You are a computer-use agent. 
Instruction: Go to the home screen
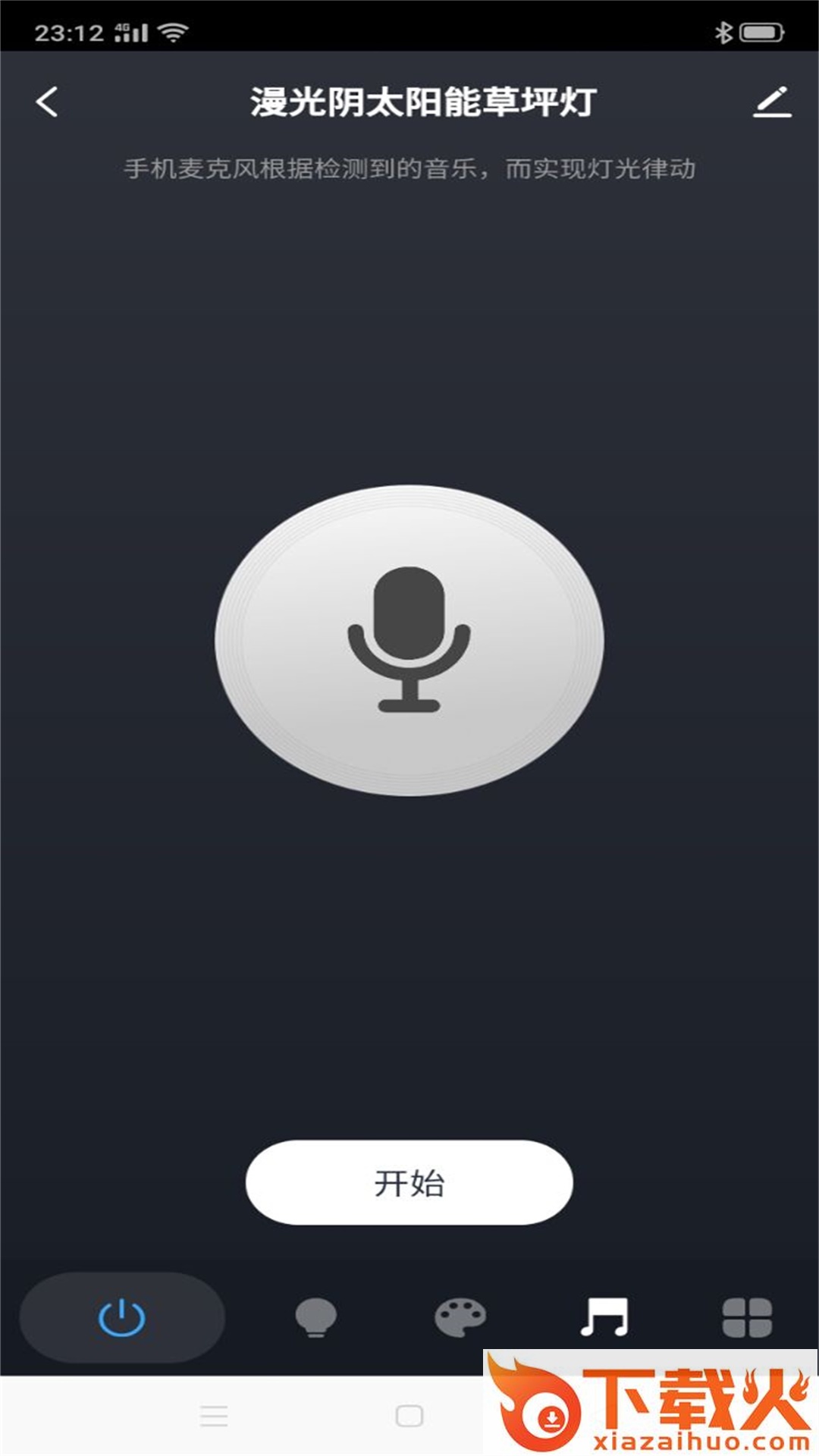(409, 1416)
